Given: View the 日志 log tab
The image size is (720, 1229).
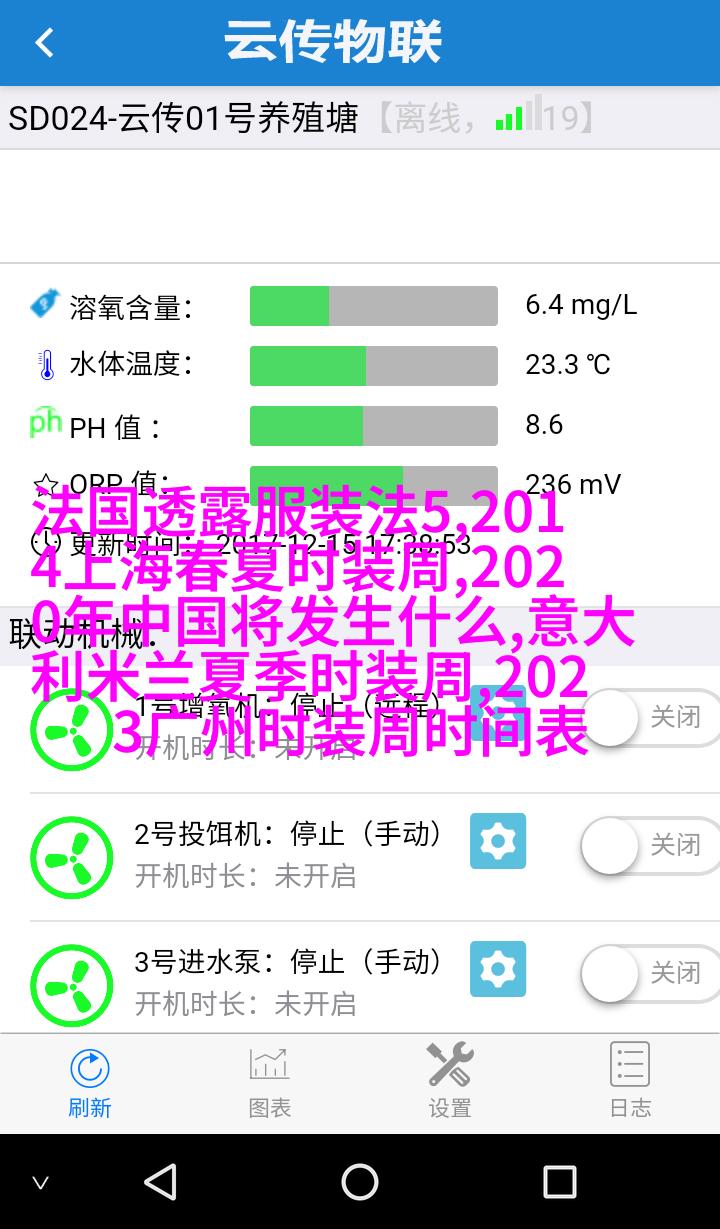Looking at the screenshot, I should [630, 1082].
